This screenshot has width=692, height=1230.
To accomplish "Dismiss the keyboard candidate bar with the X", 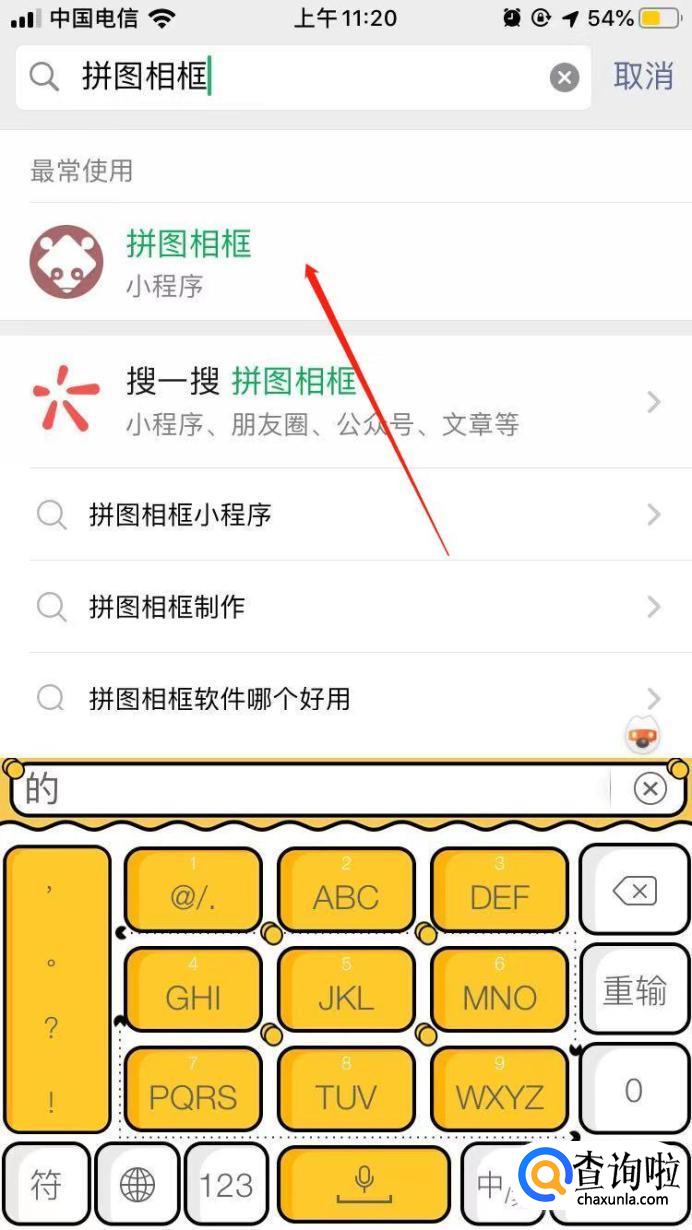I will tap(650, 789).
